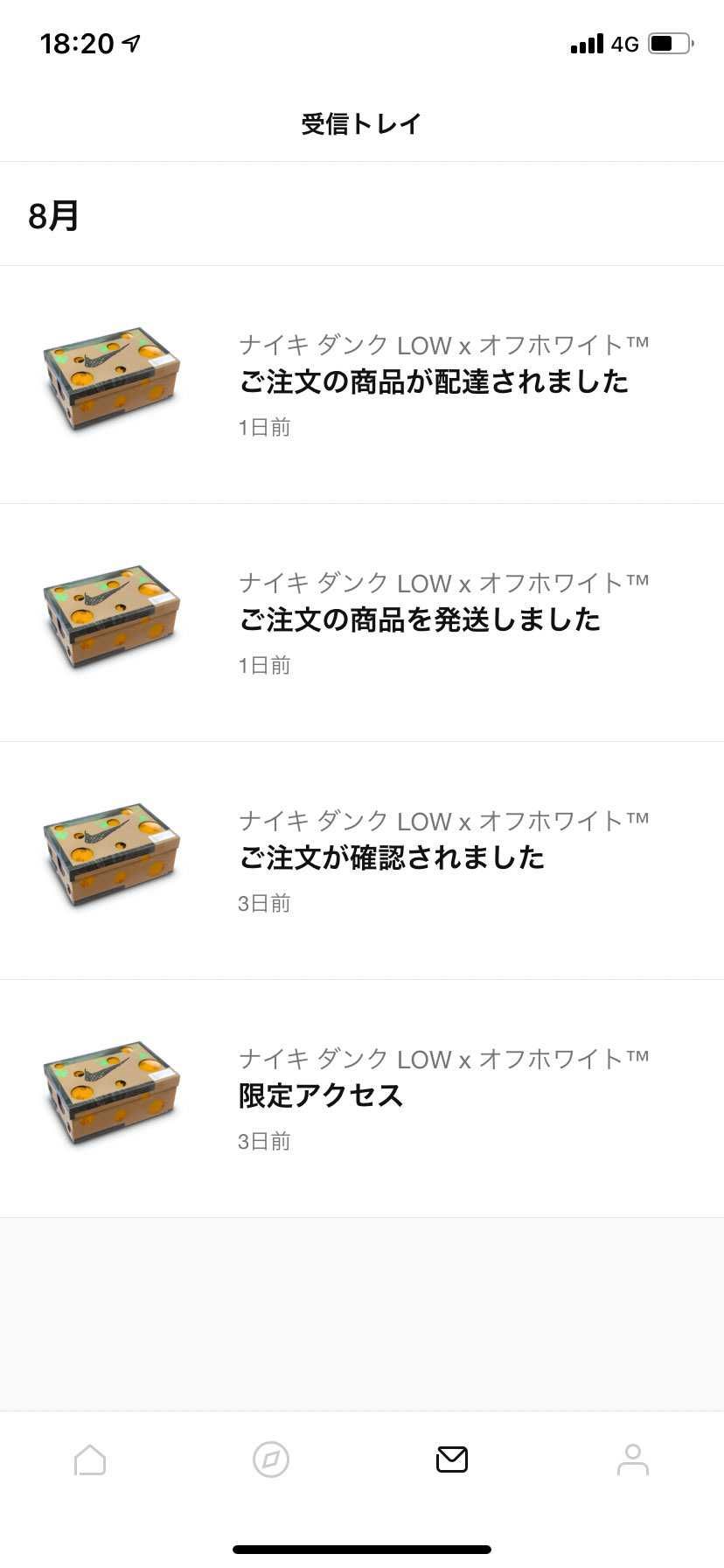
Task: Tap the 8月 section header
Action: click(52, 213)
